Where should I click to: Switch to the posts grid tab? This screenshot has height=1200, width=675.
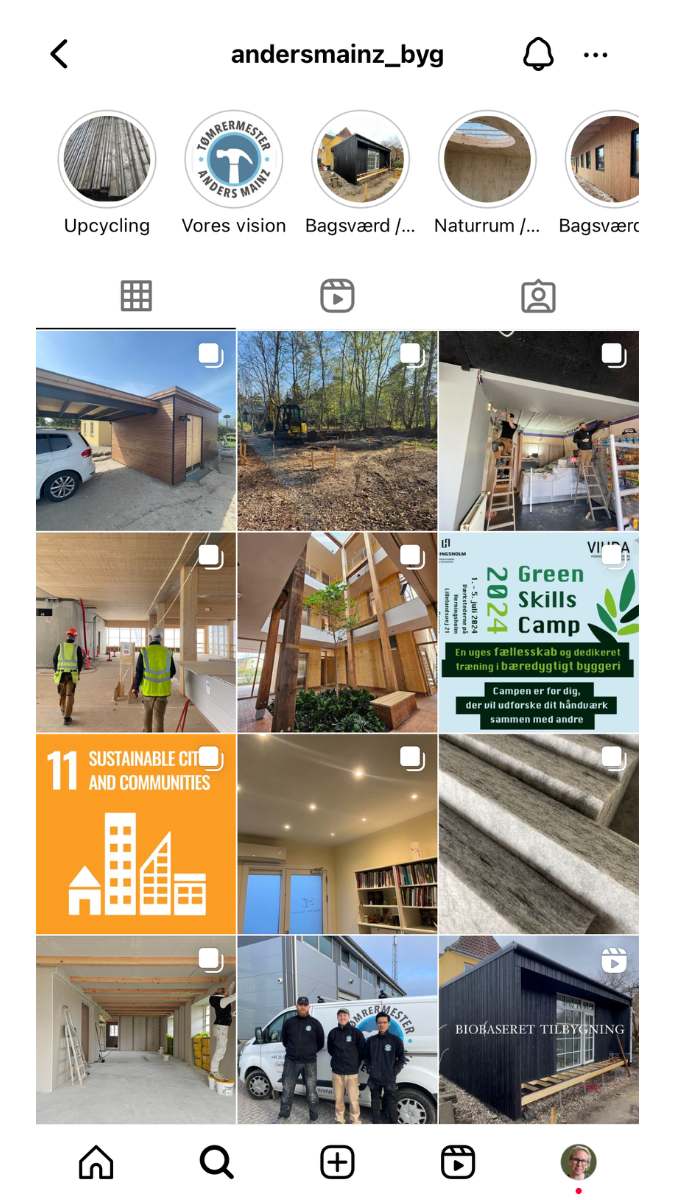136,296
